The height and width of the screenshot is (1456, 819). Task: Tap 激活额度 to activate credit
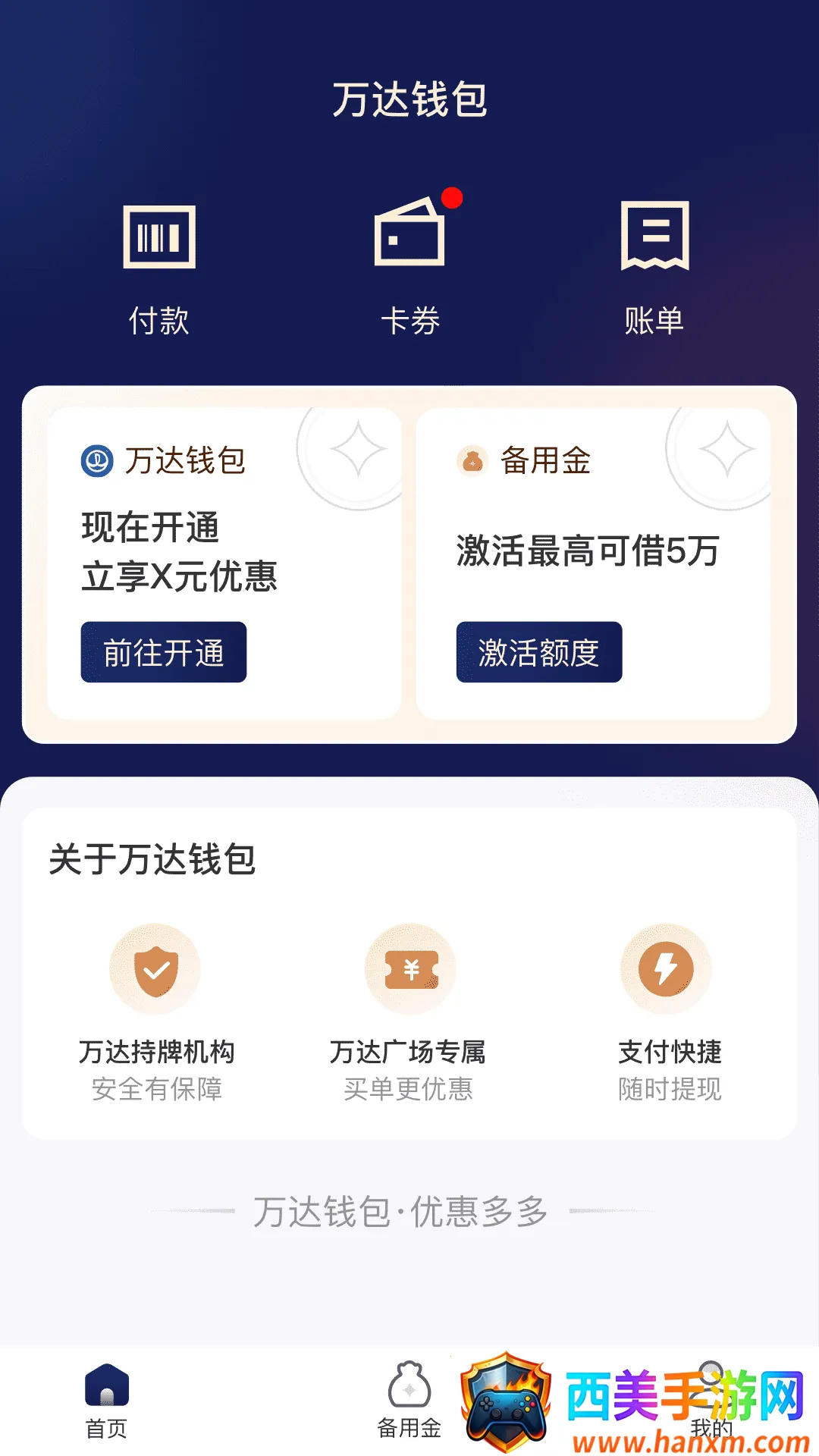point(538,652)
